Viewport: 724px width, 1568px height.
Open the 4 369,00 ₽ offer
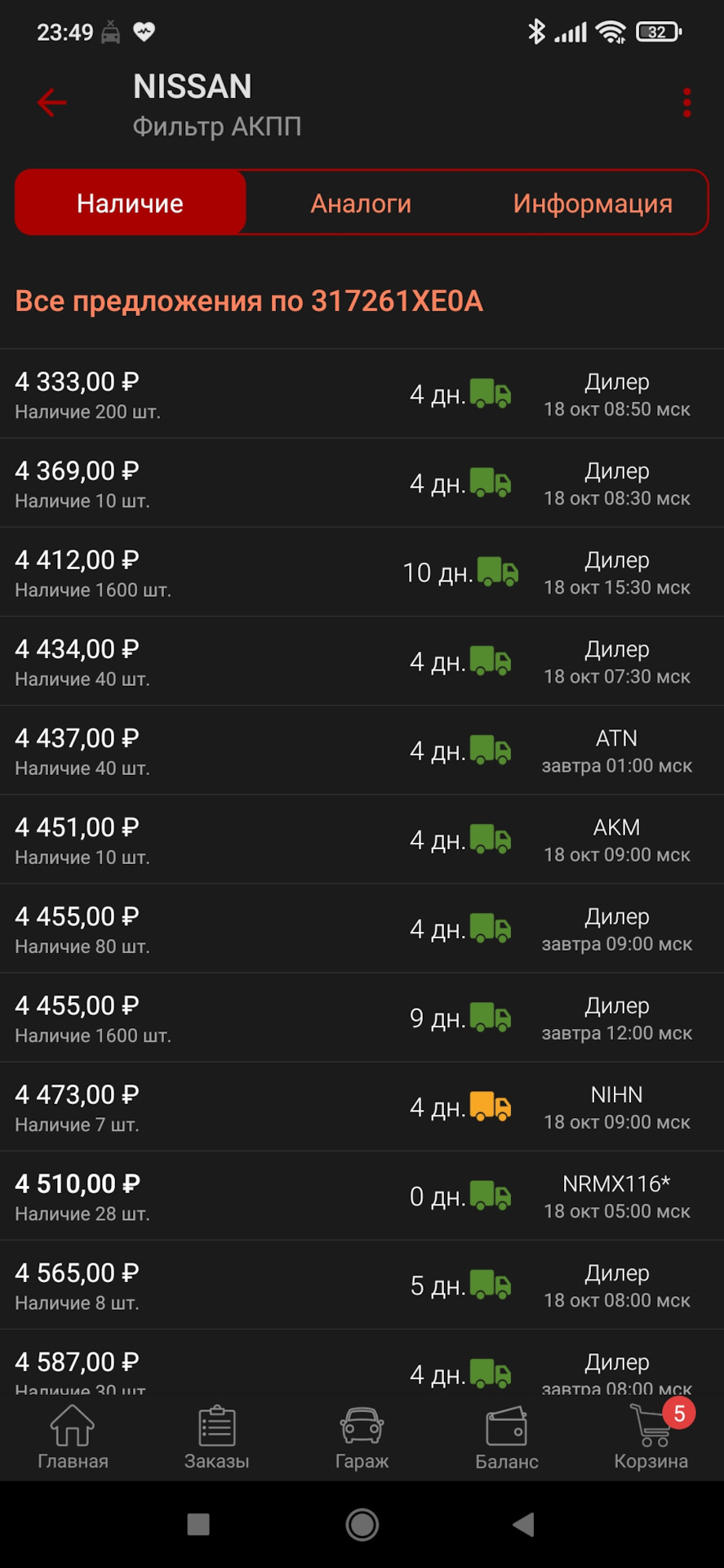[x=362, y=483]
